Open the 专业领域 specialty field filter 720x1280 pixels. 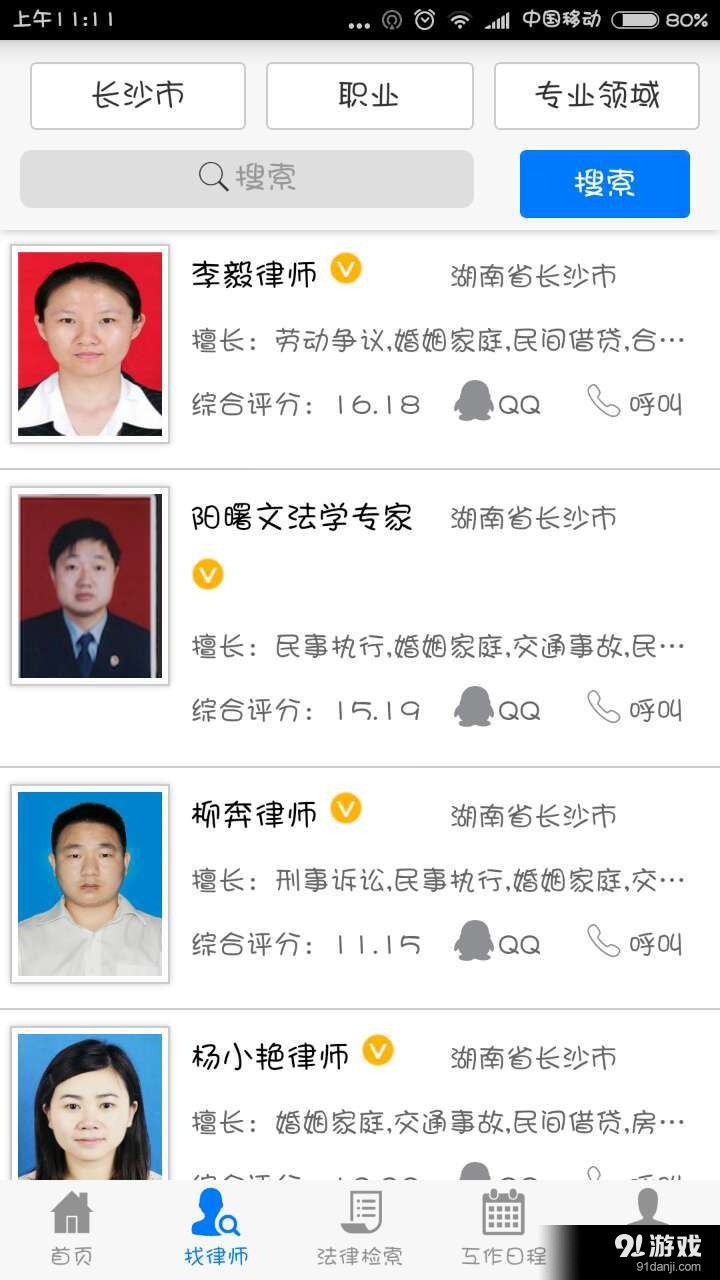[x=596, y=95]
